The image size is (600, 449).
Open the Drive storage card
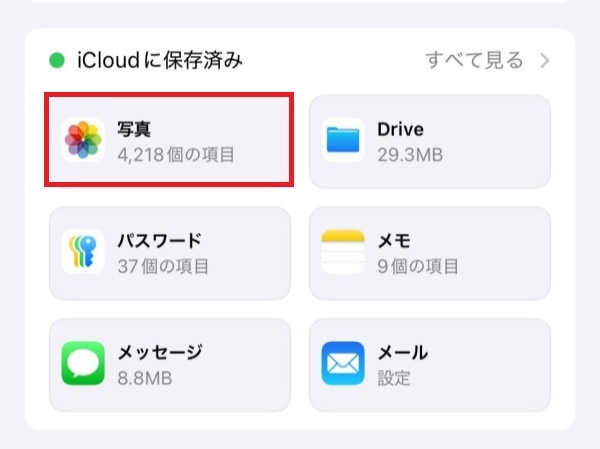[429, 141]
